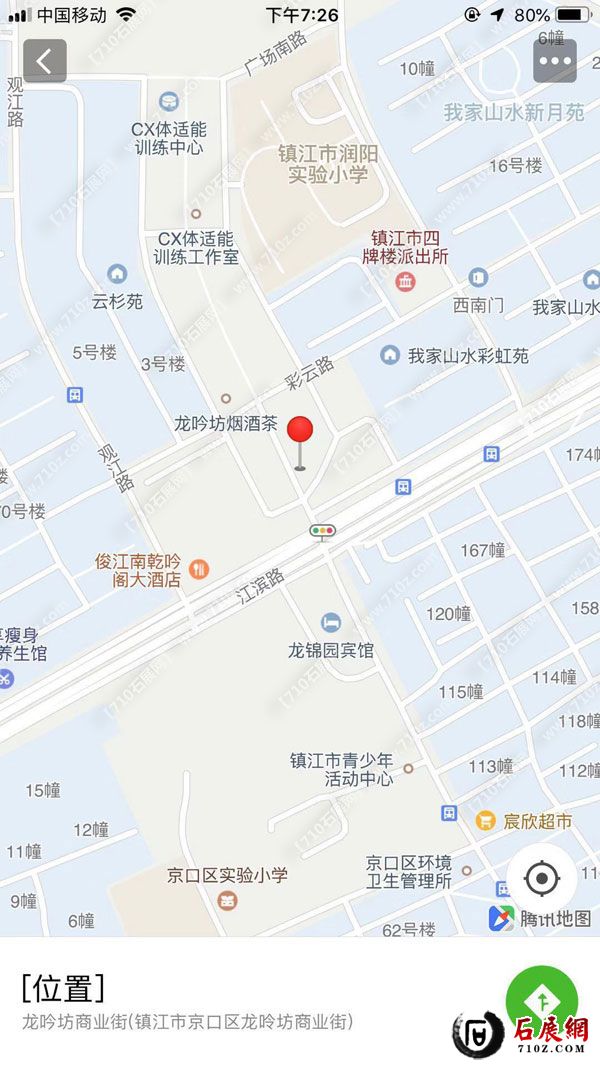Tap the red location pin
Image resolution: width=600 pixels, height=1067 pixels.
coord(300,431)
